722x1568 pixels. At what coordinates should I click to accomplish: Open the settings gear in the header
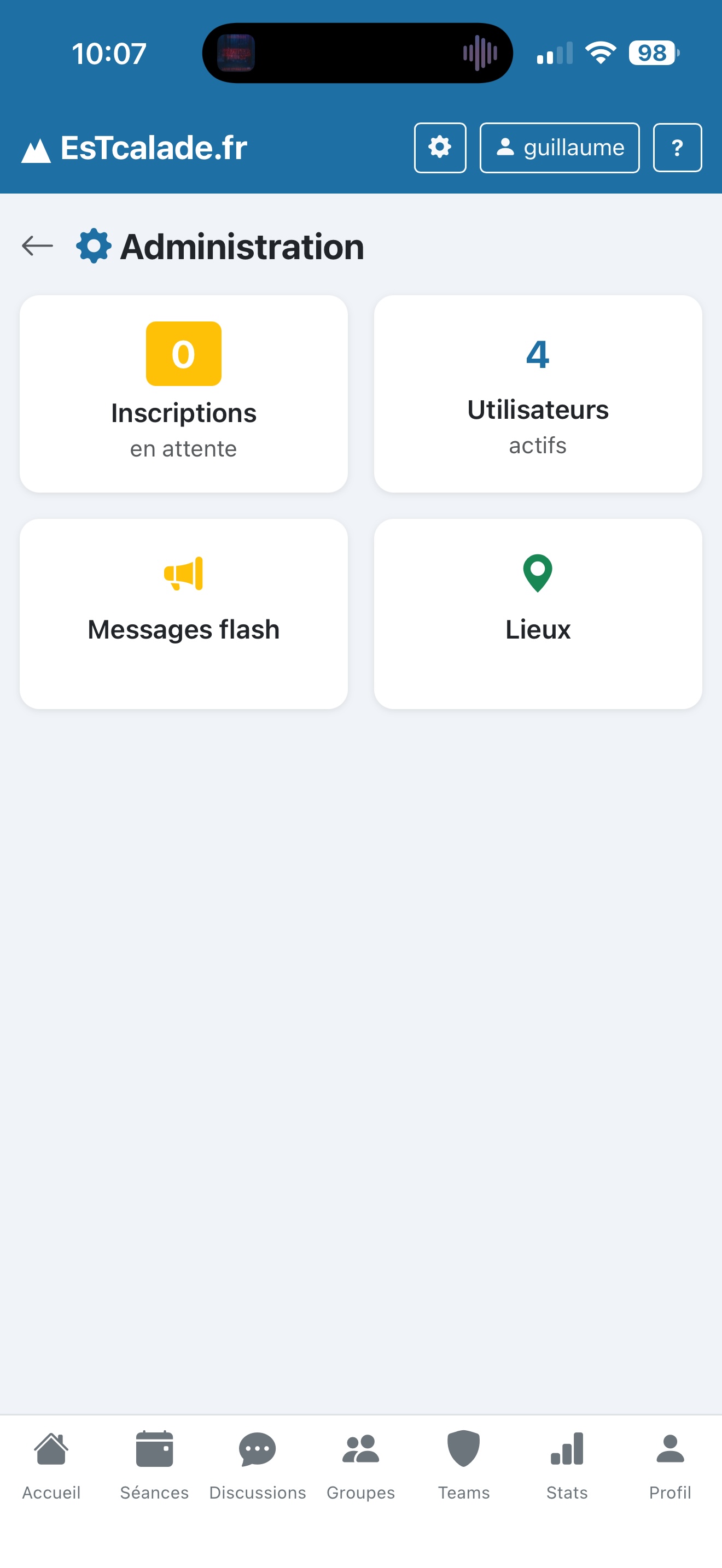click(440, 148)
